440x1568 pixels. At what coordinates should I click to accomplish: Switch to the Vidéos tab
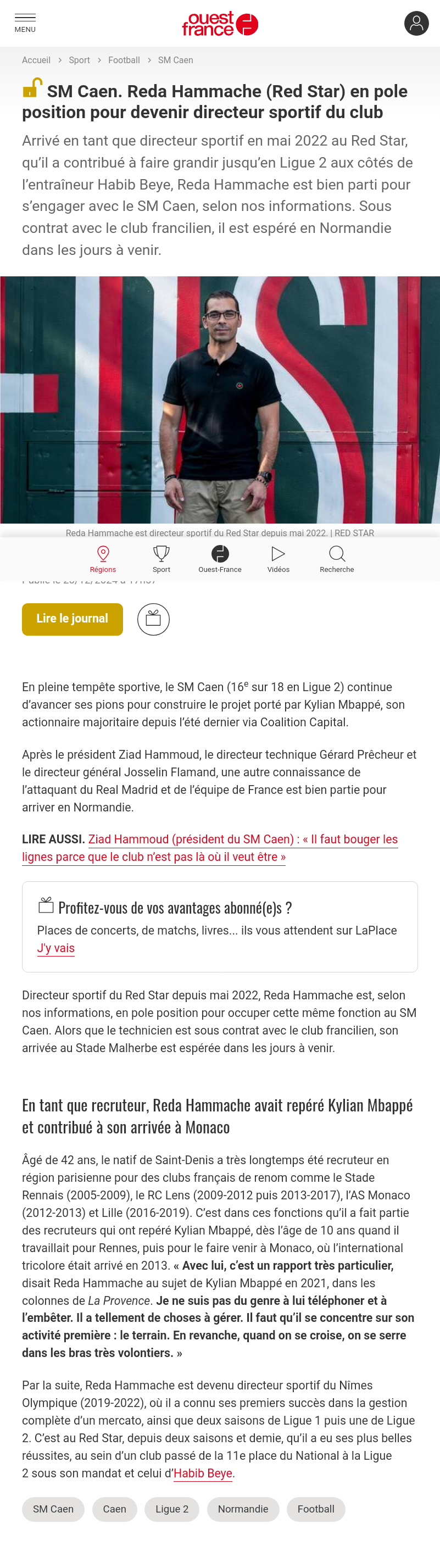tap(278, 559)
